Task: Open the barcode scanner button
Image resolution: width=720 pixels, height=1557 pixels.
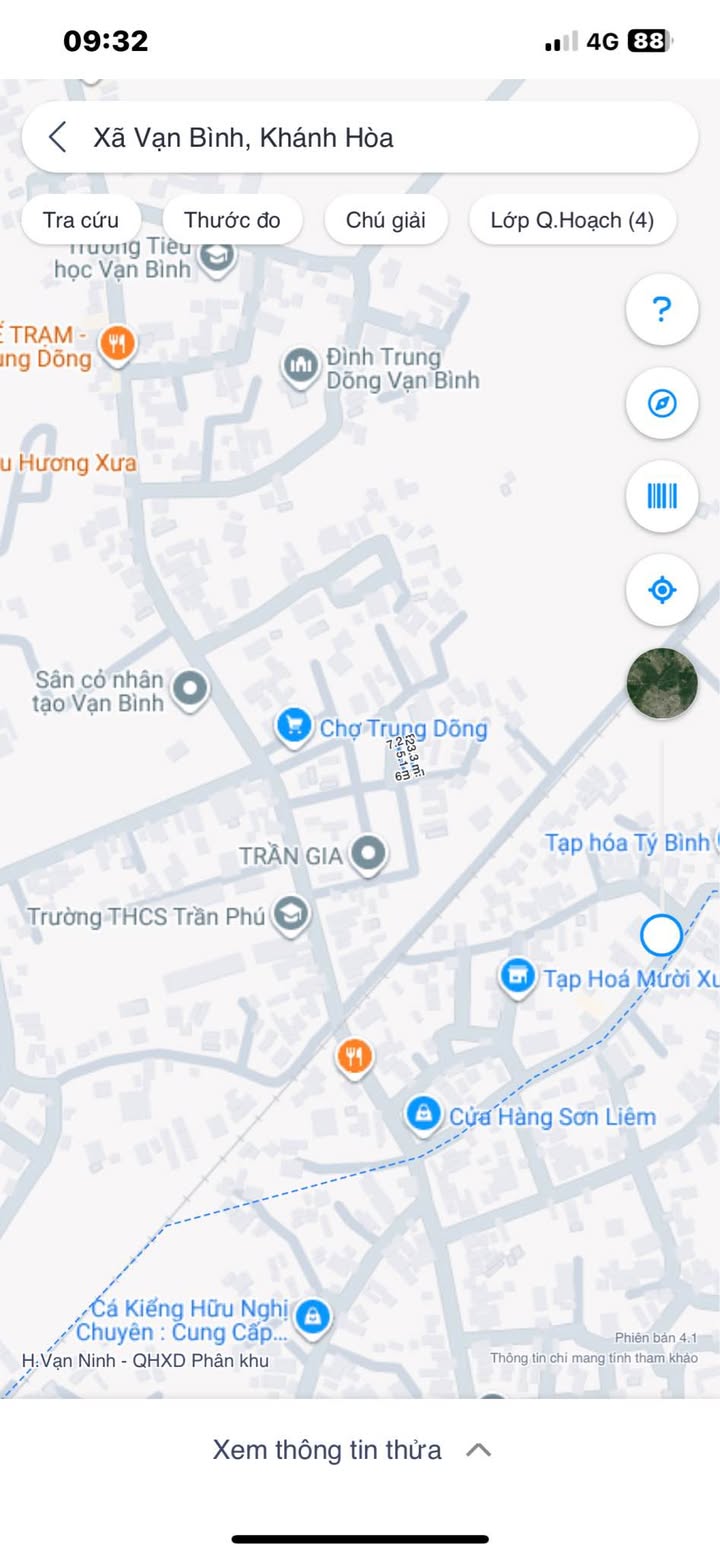Action: coord(661,496)
